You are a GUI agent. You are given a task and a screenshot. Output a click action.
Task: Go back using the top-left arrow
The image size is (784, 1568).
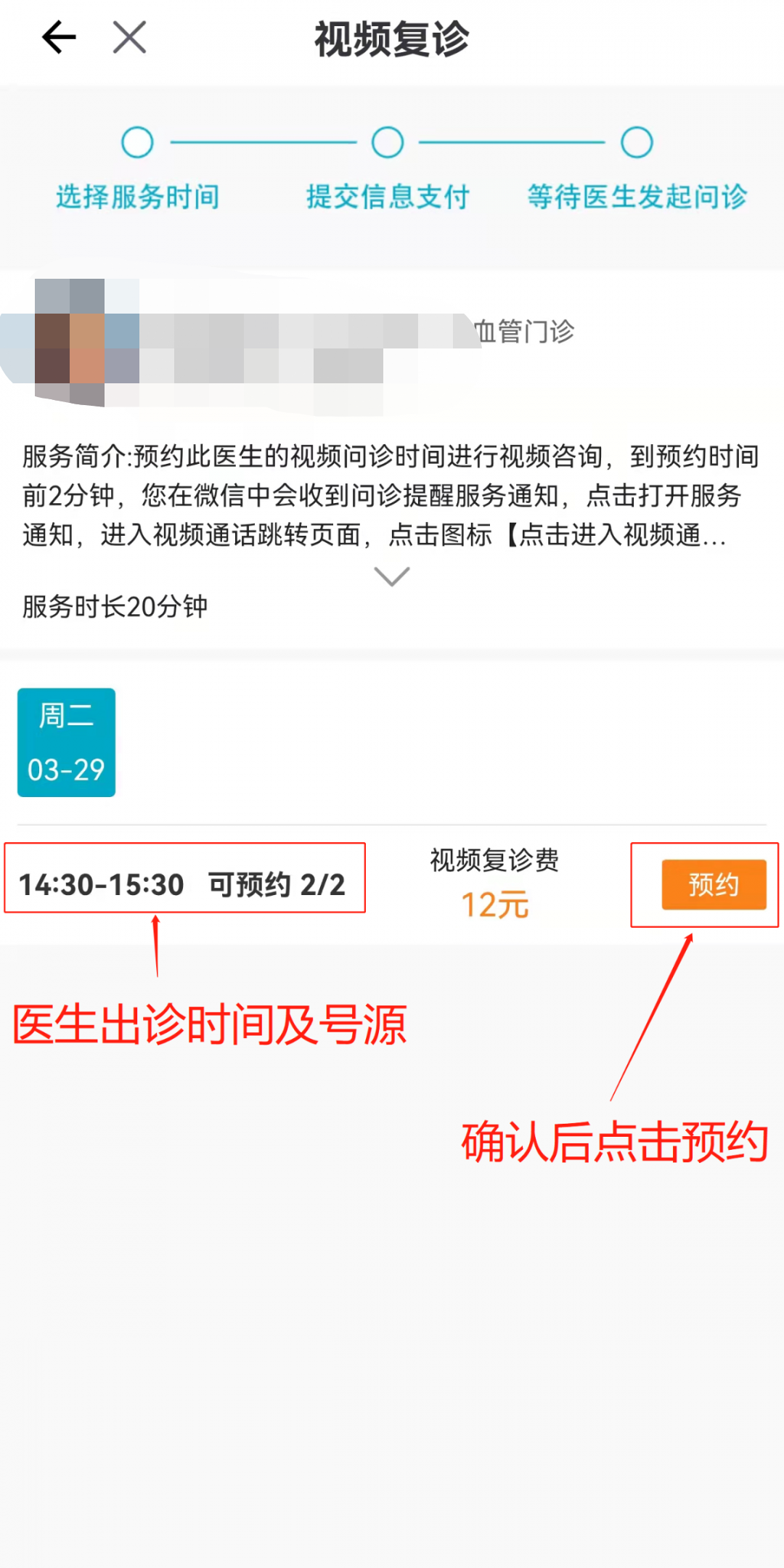click(x=59, y=38)
